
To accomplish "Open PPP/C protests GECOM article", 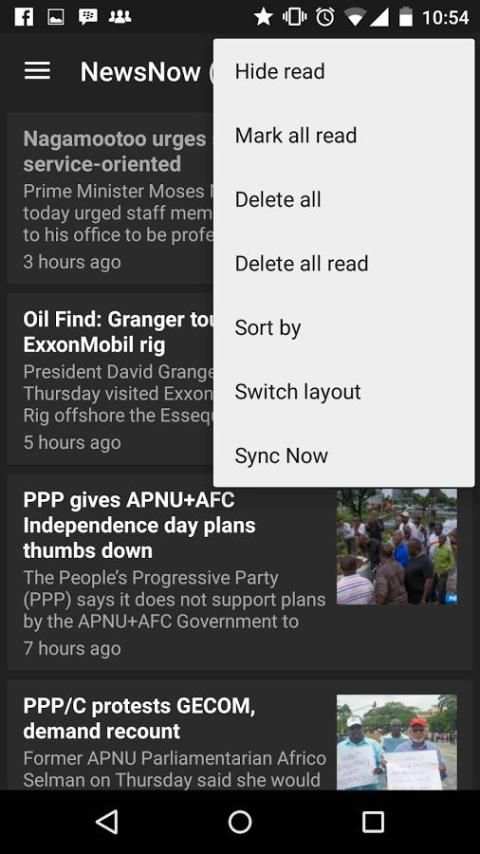I will tap(240, 735).
